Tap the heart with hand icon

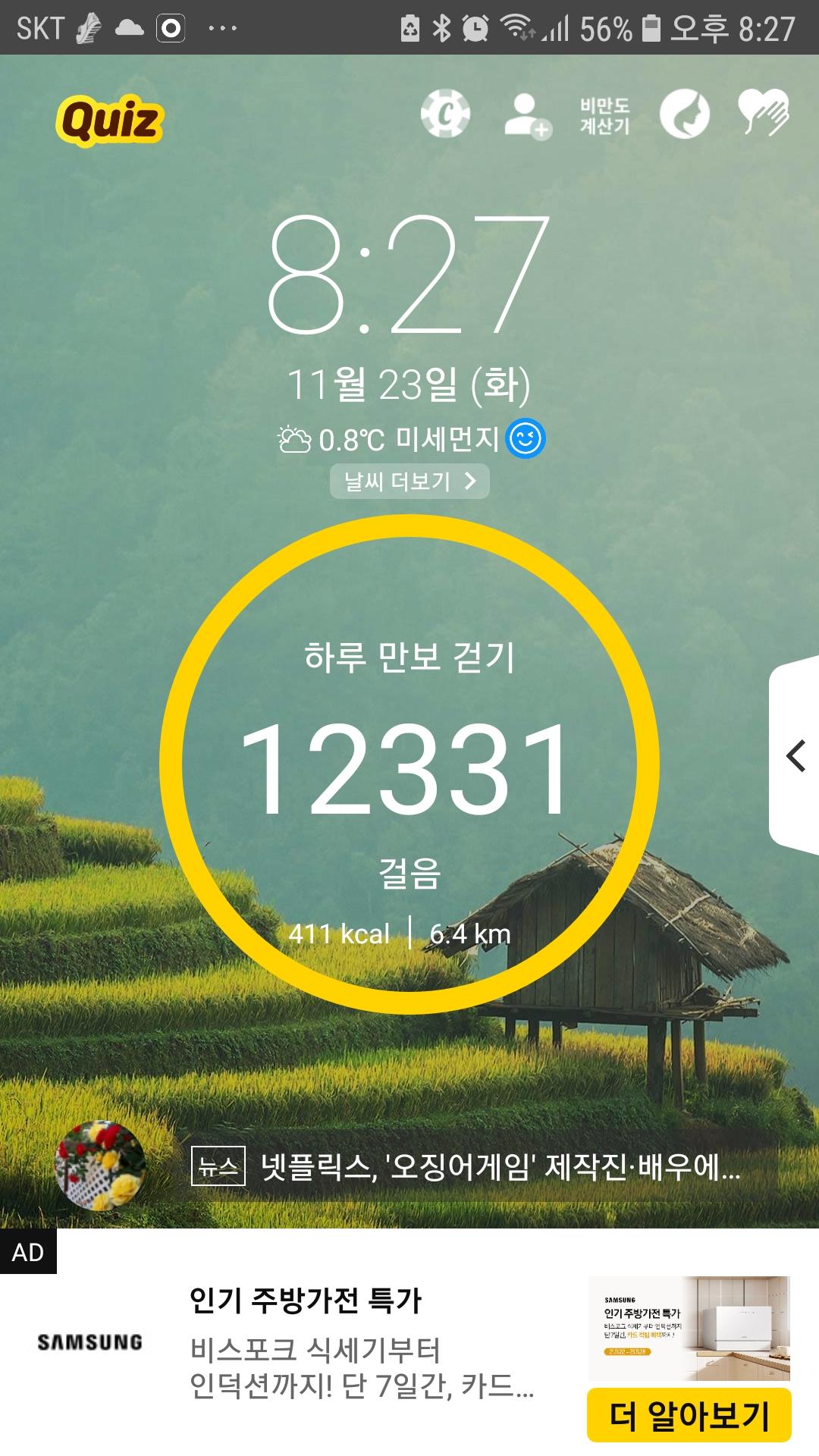point(764,114)
